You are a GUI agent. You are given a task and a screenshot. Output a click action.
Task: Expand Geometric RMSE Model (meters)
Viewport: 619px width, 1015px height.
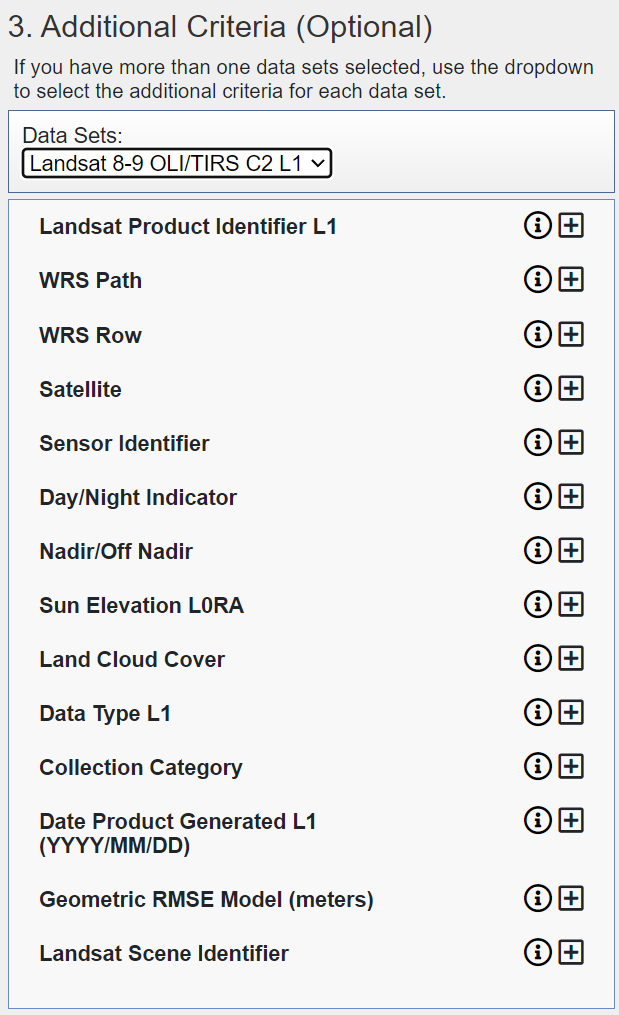click(x=571, y=898)
